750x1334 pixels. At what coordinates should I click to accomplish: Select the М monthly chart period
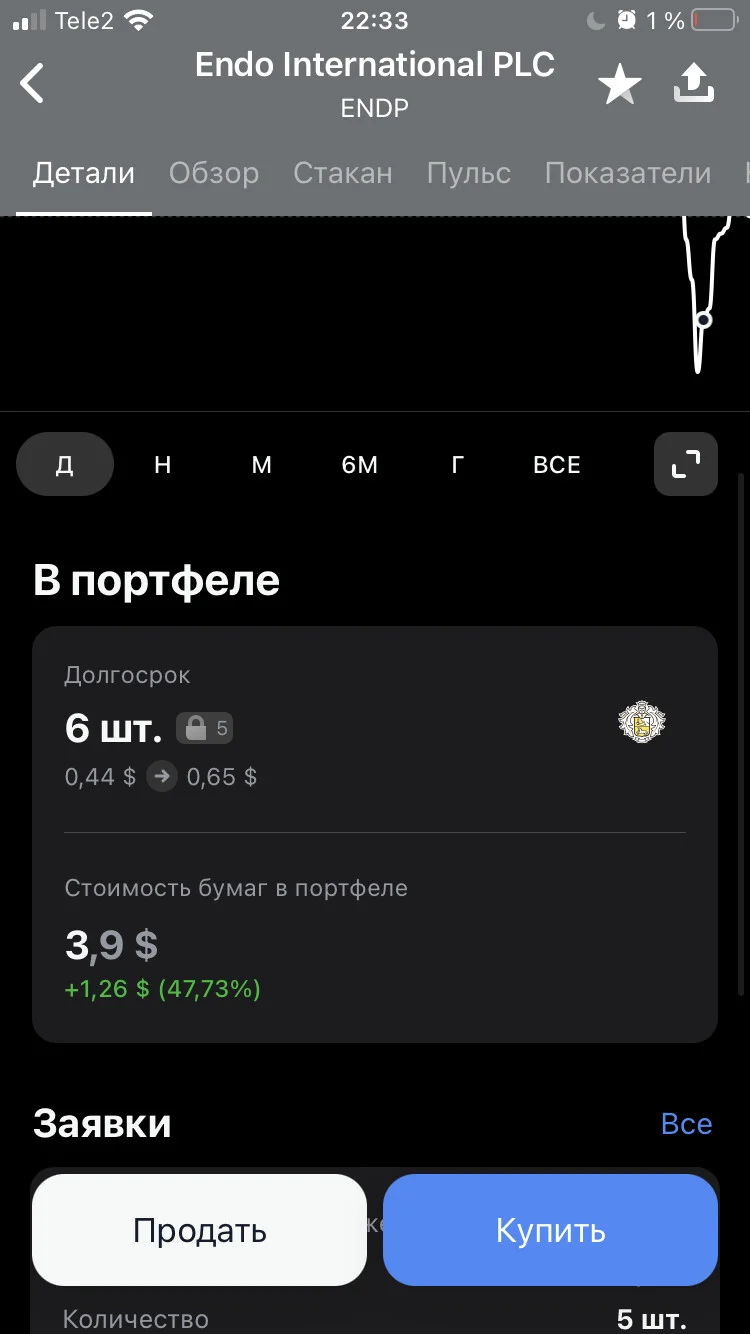[x=261, y=465]
